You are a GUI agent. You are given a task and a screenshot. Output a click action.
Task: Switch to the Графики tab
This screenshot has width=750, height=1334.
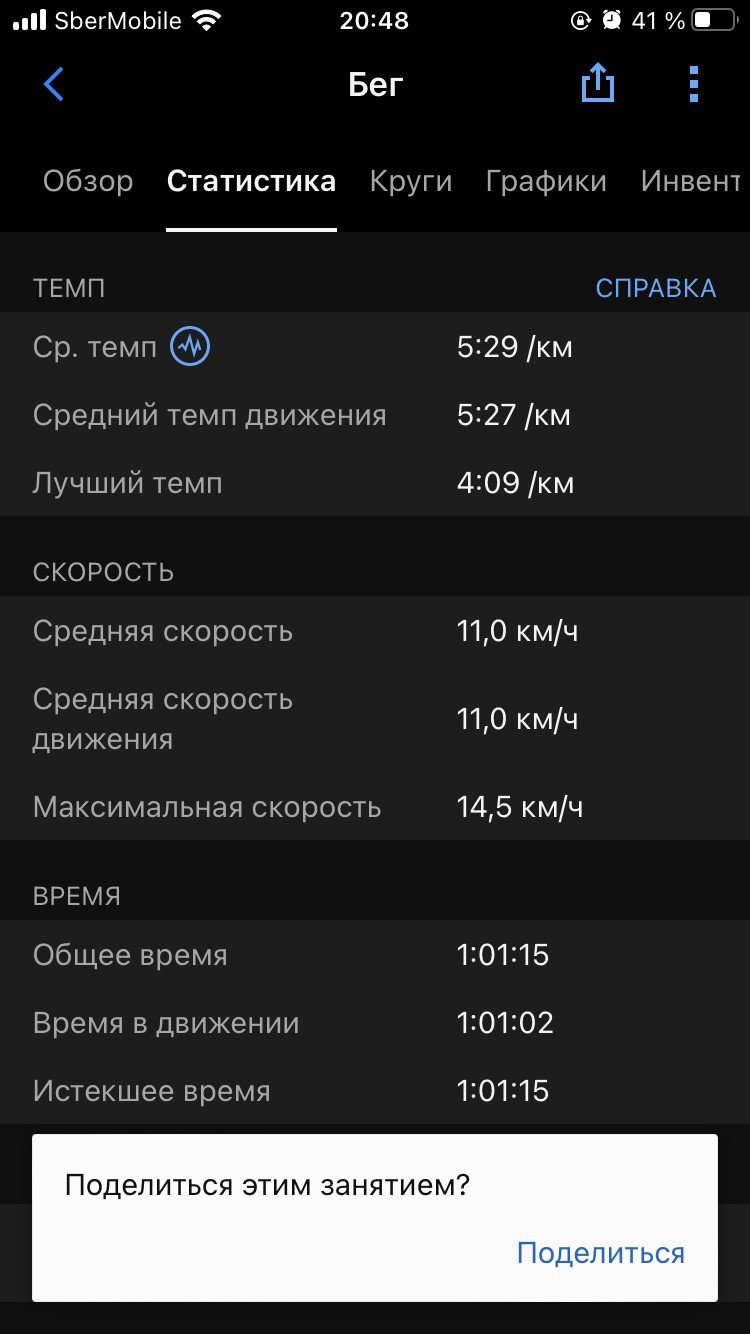[546, 181]
